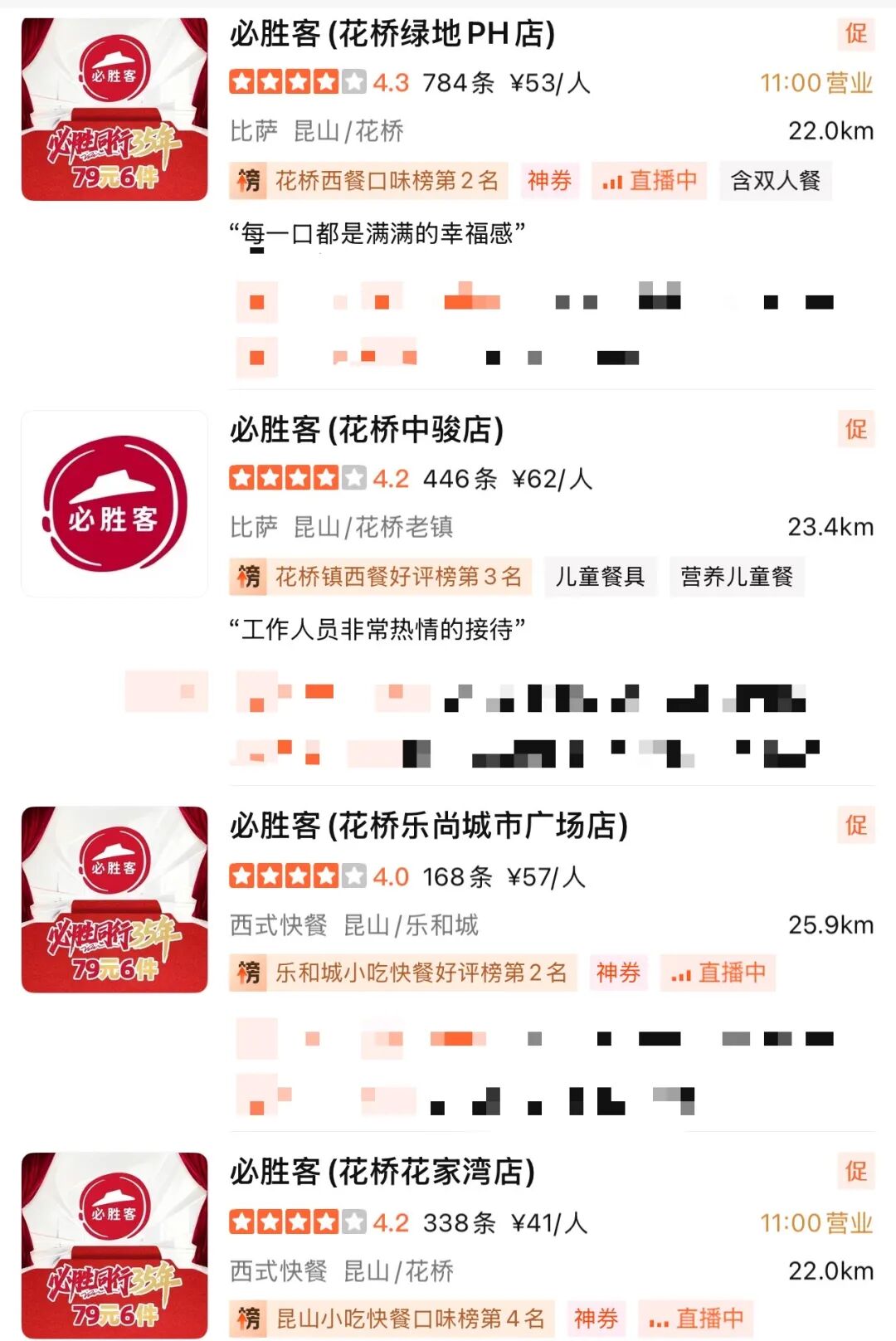Open 必胜客 (花桥绿地PH店) listing

point(392,35)
